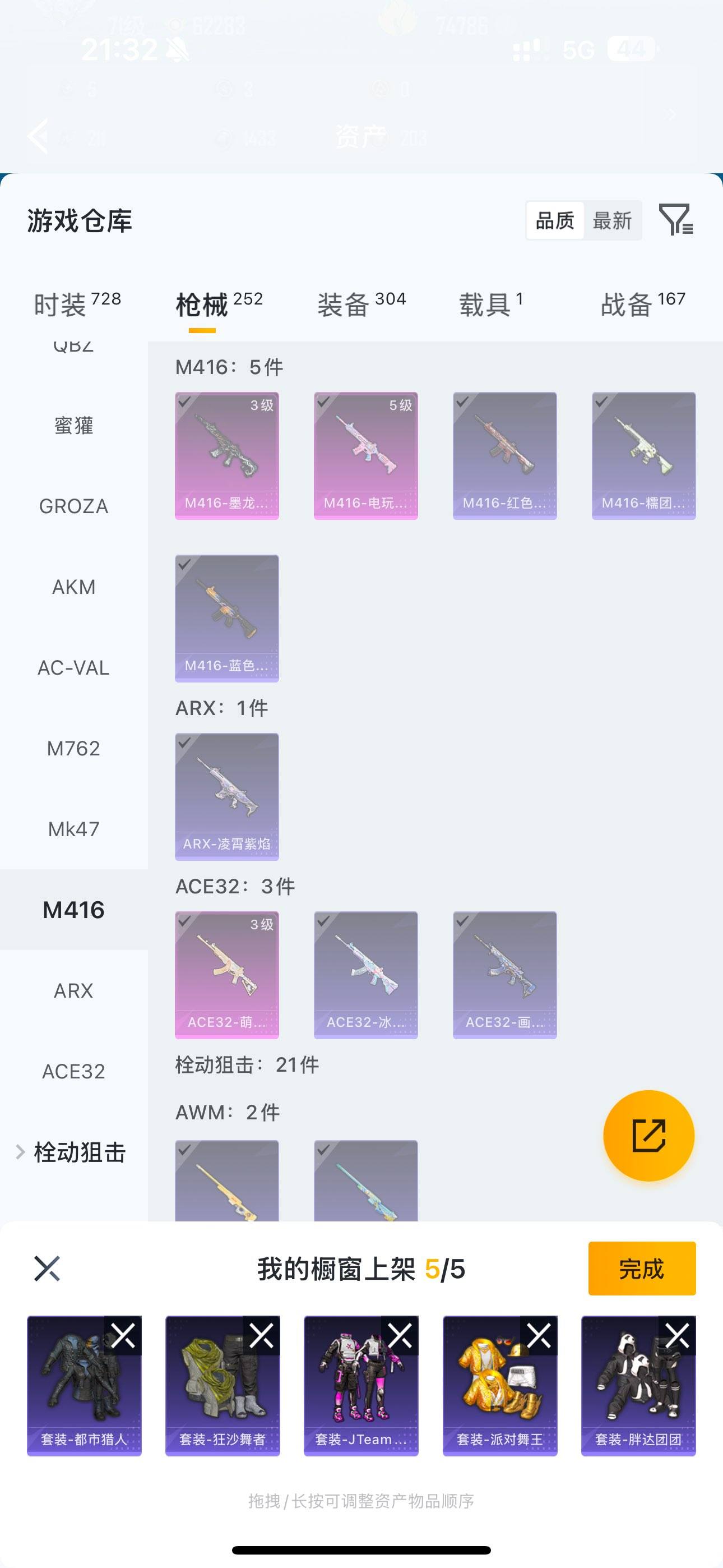The image size is (723, 1568).
Task: Select the ARX-凌霄紫焰 skin card
Action: (x=226, y=796)
